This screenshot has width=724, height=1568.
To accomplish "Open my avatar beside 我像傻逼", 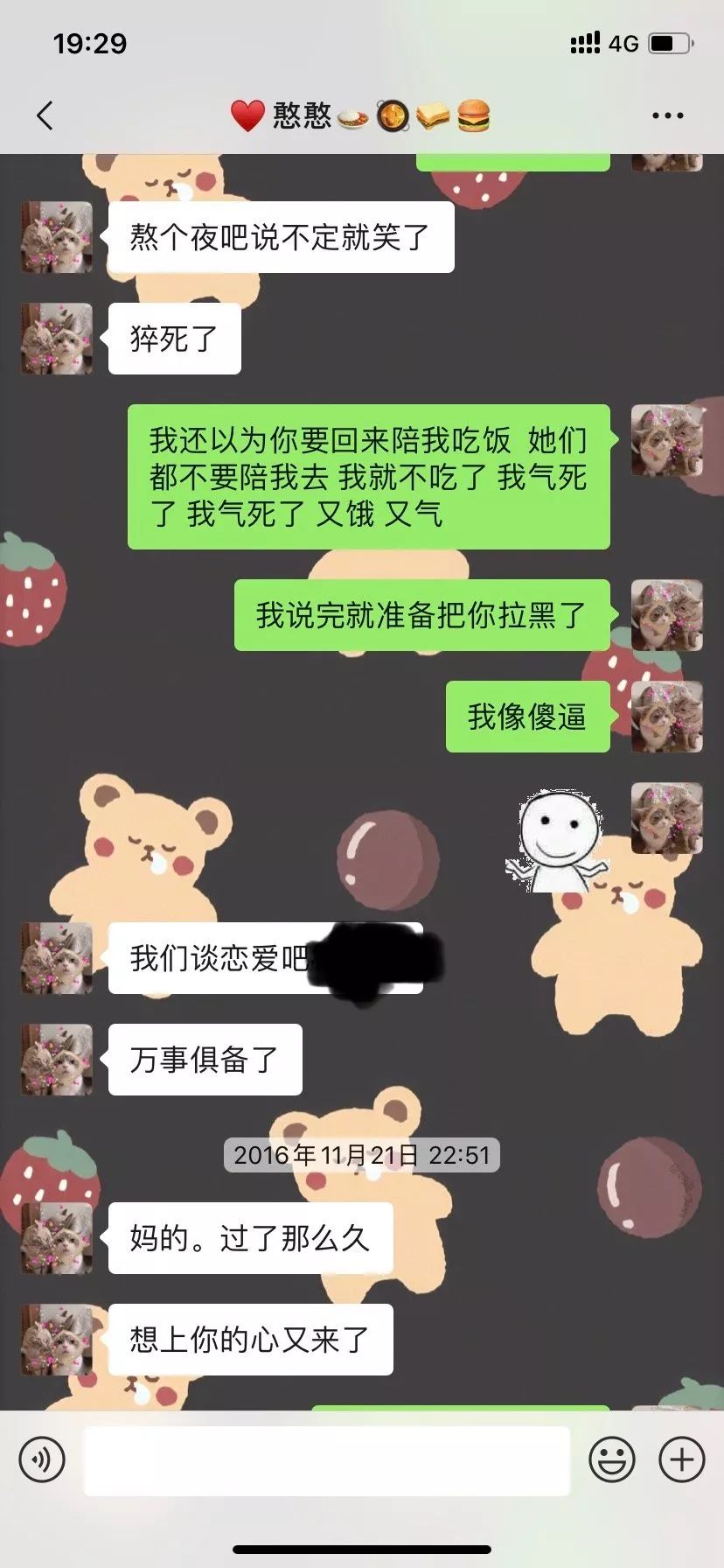I will click(666, 717).
